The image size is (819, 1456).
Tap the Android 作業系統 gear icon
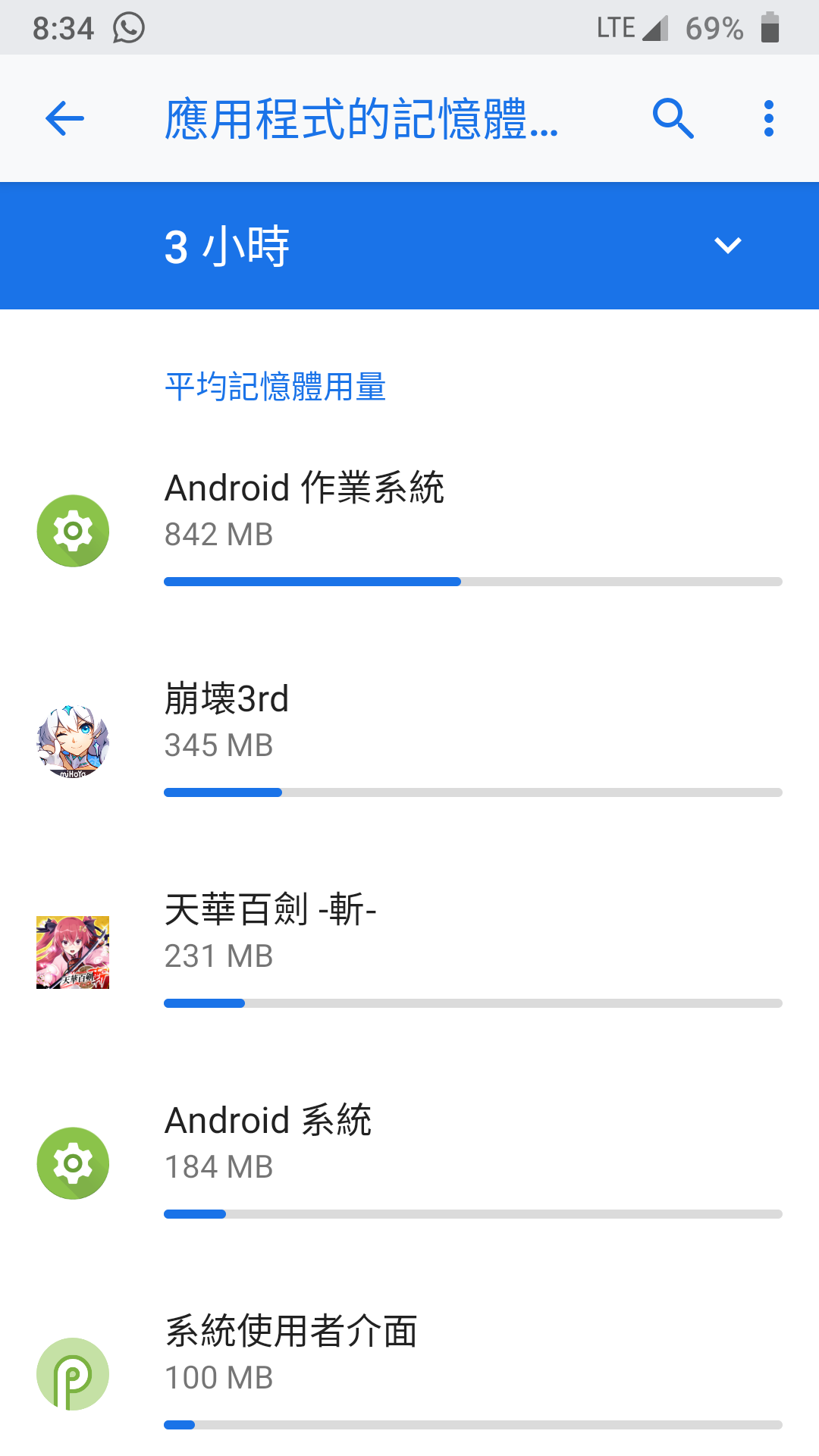tap(74, 529)
